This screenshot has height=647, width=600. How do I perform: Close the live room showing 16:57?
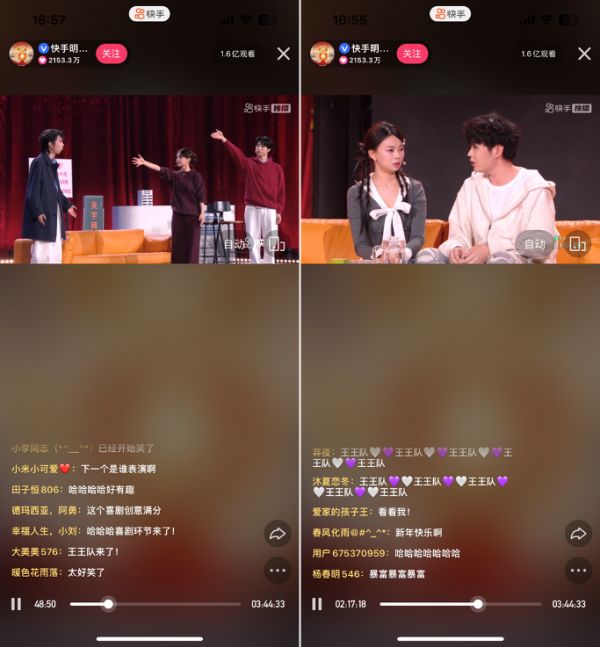[283, 54]
